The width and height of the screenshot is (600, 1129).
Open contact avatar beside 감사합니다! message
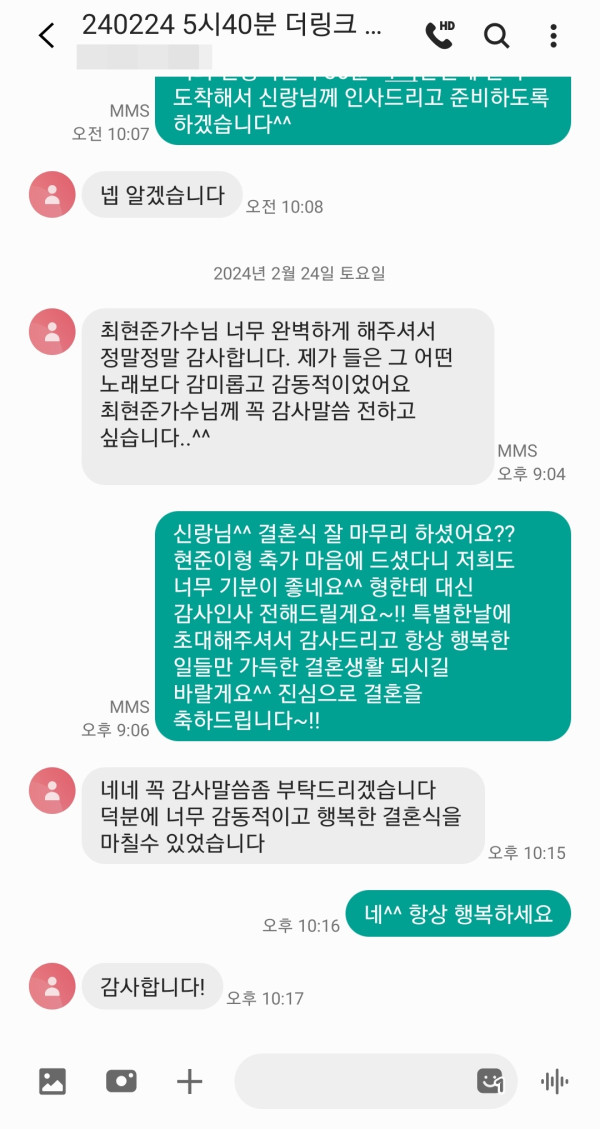52,986
